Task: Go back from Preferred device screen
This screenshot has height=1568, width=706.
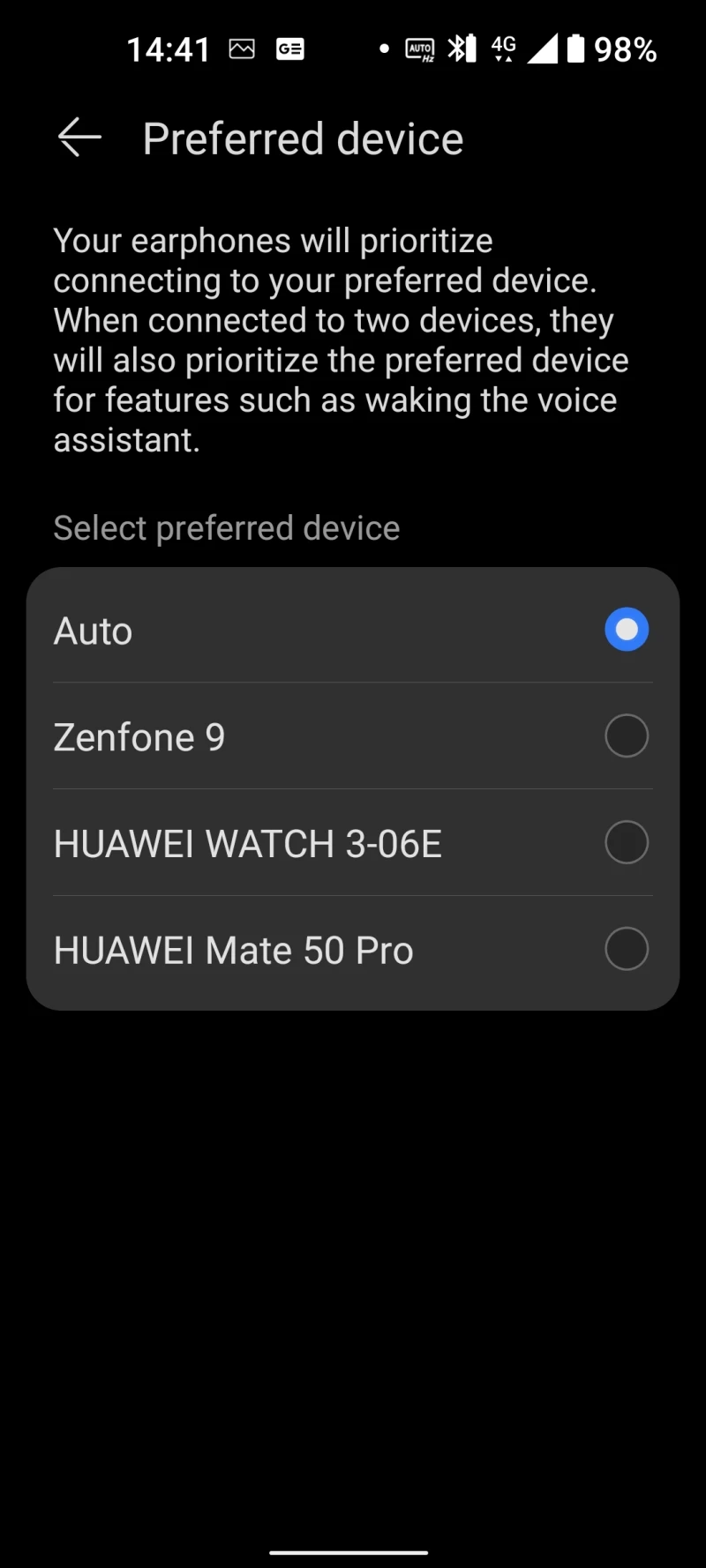Action: click(79, 138)
